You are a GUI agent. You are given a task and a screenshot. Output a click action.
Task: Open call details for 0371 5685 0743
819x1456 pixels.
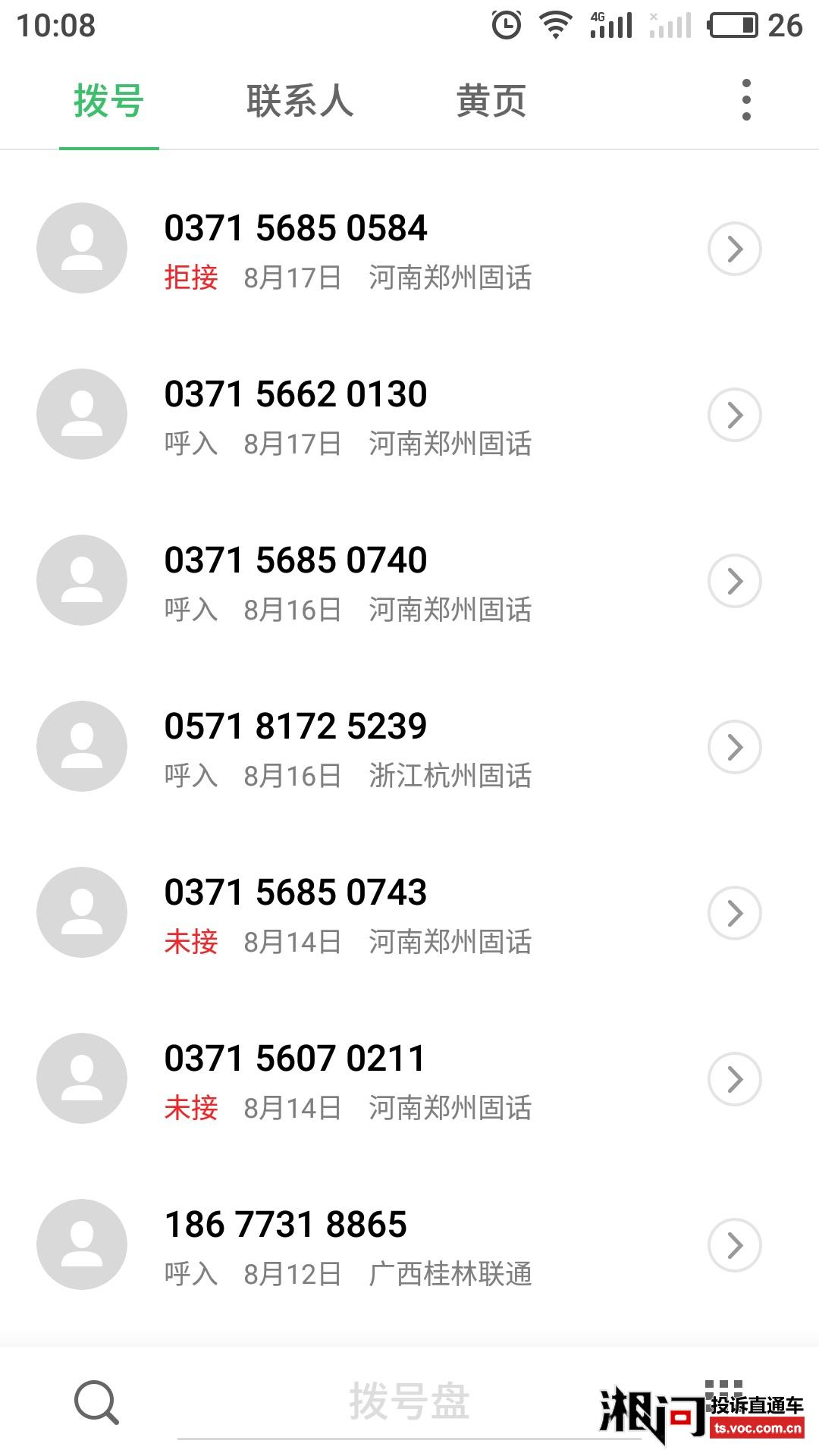[733, 912]
